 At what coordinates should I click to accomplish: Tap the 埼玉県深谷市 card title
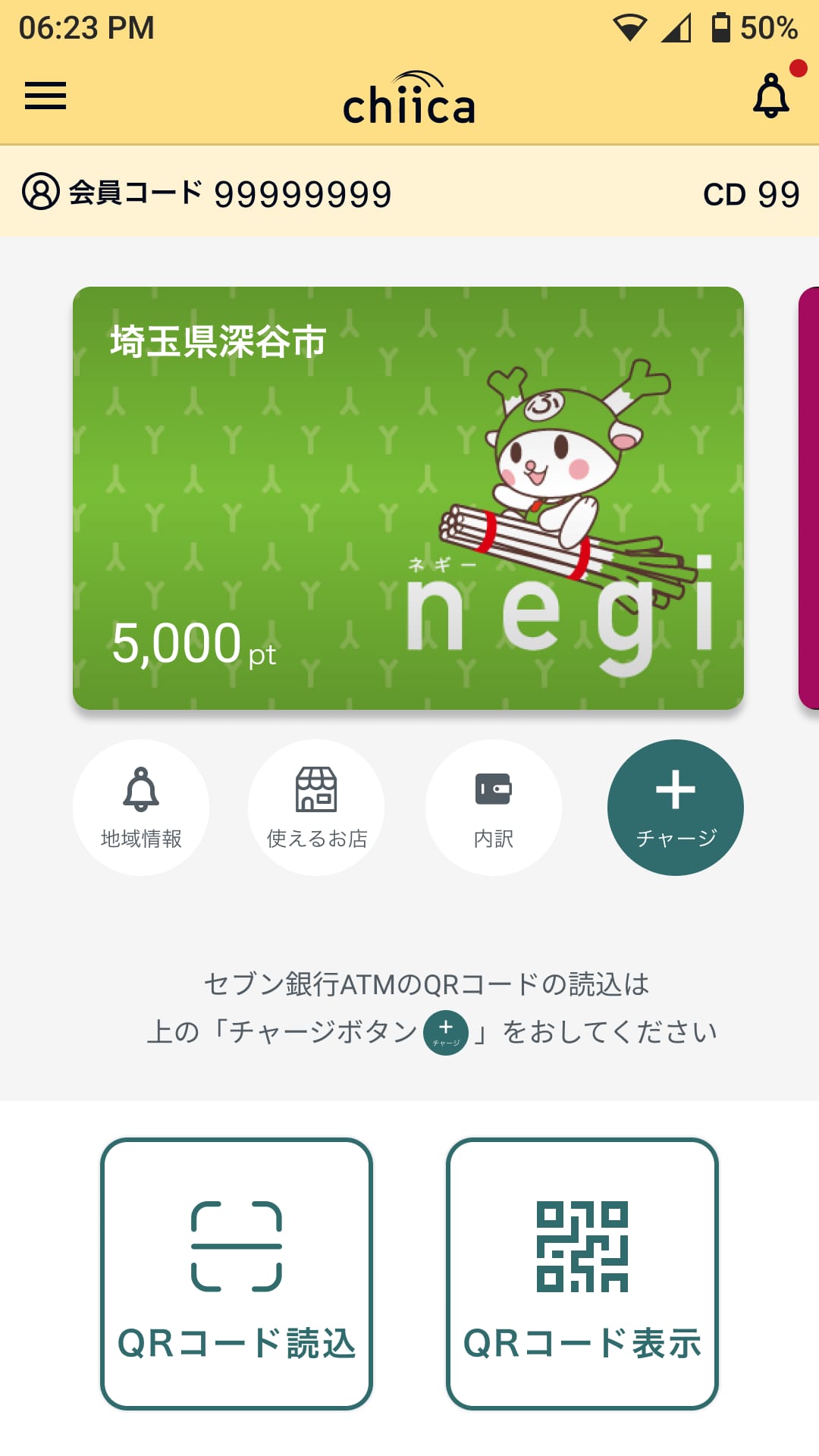point(215,341)
